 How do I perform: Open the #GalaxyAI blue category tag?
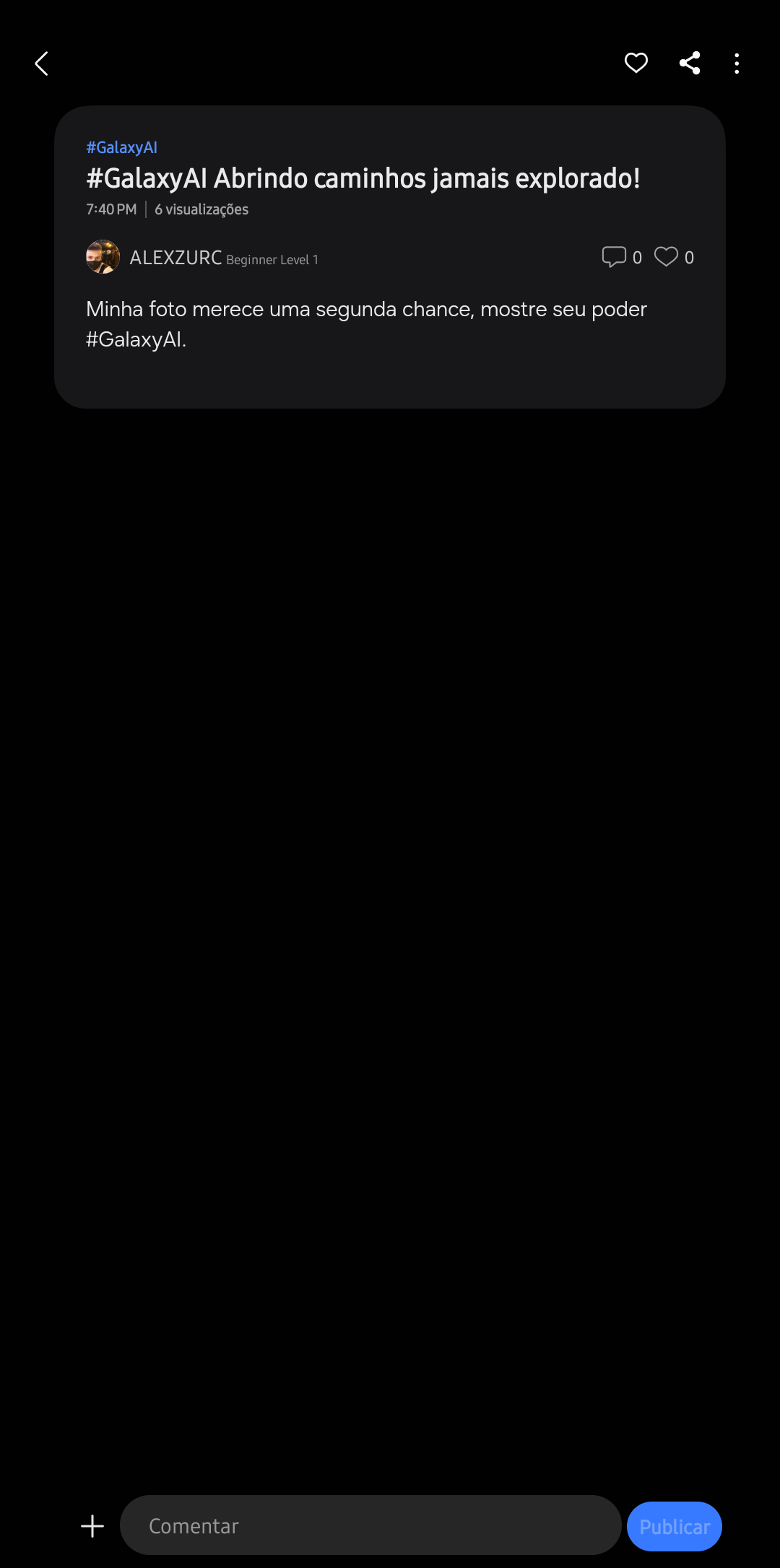coord(121,147)
